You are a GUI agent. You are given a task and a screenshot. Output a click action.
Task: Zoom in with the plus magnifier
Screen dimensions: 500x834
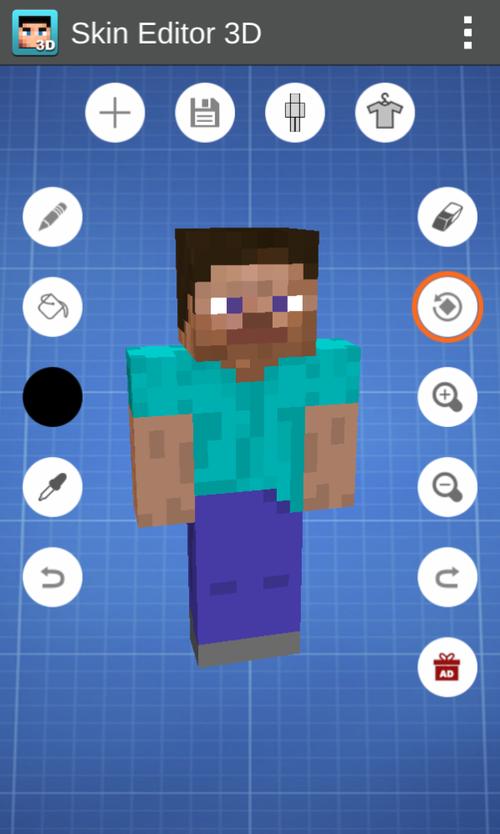tap(447, 397)
